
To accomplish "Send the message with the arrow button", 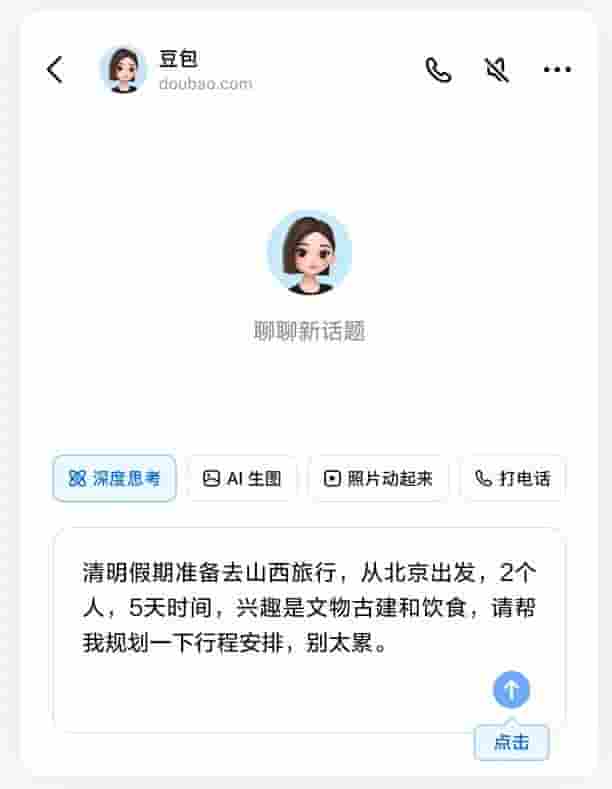I will (x=511, y=689).
